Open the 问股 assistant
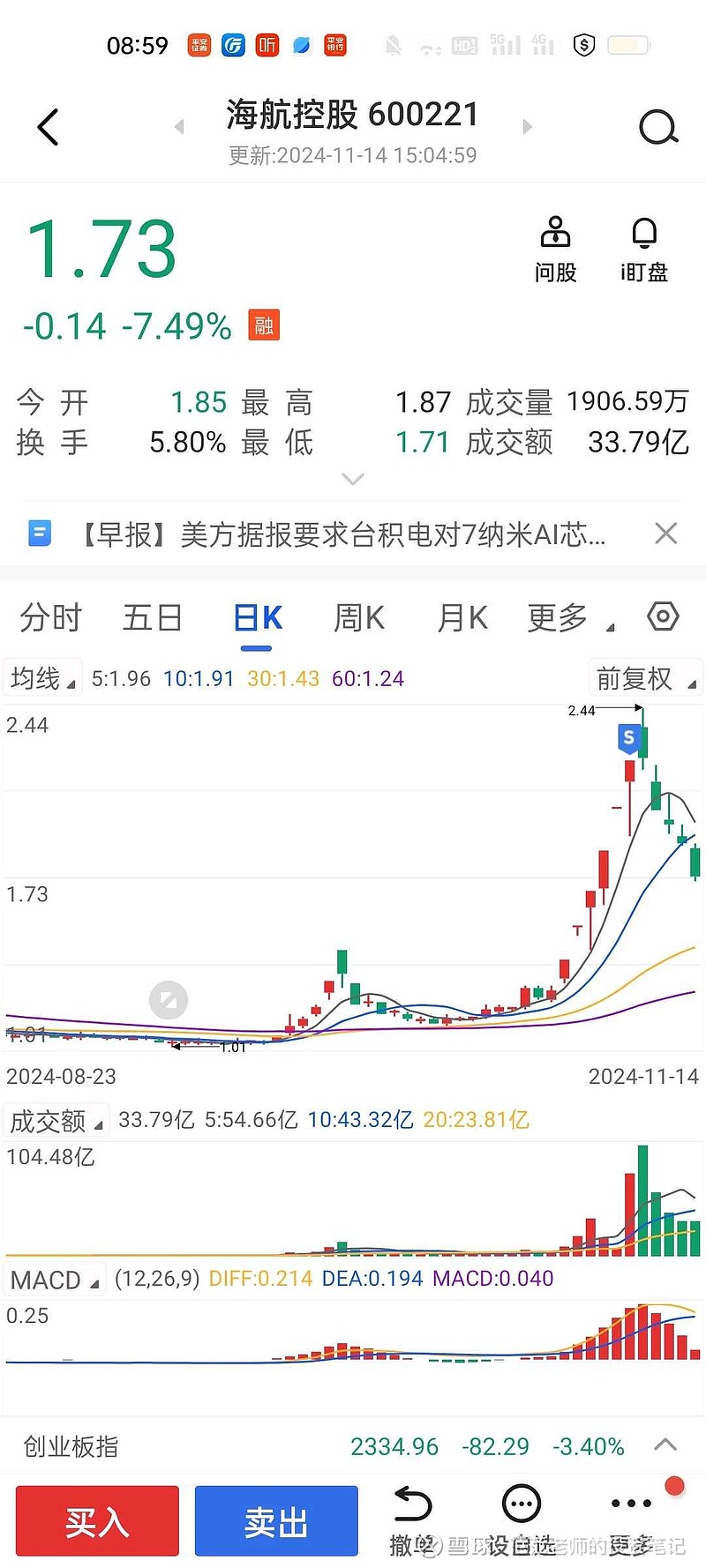Image resolution: width=706 pixels, height=1568 pixels. 555,250
